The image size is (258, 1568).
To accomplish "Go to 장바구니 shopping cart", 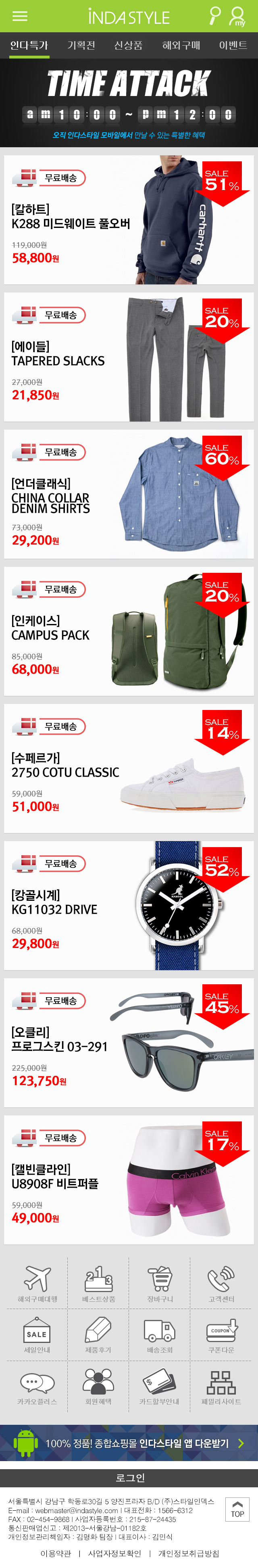I will 160,1284.
